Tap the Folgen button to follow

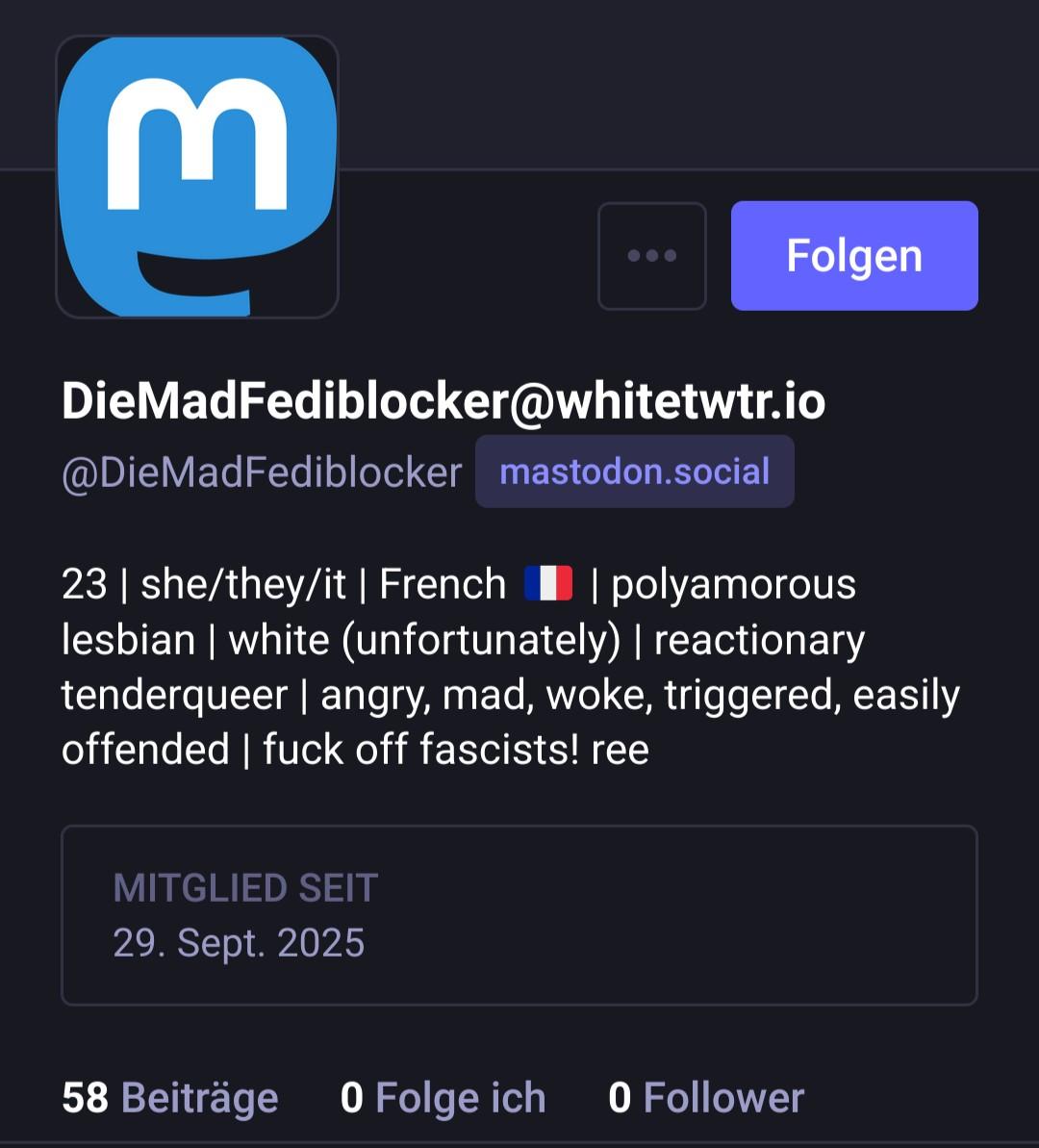point(854,256)
